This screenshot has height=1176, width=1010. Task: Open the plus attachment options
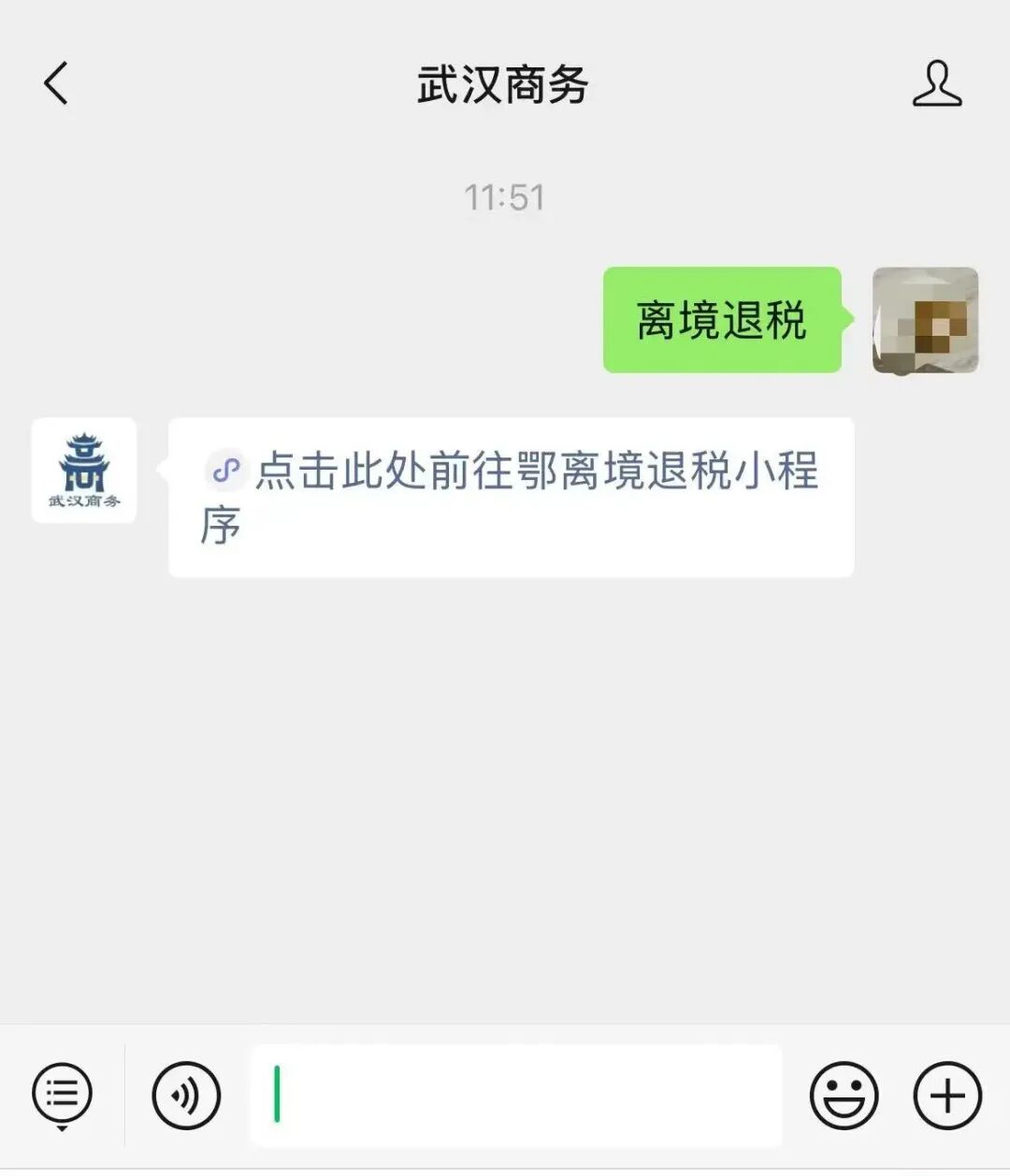[946, 1095]
